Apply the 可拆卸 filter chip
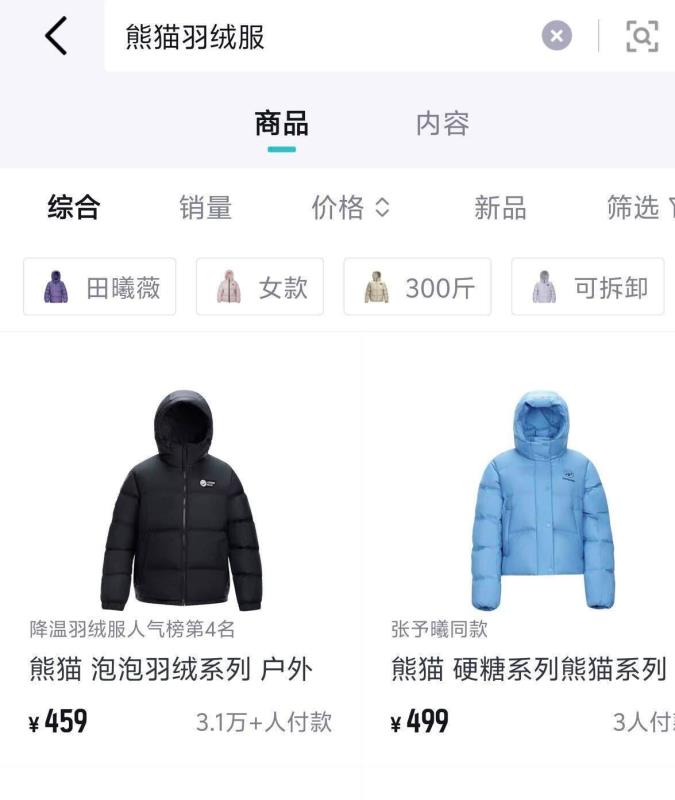This screenshot has width=675, height=800. [588, 287]
